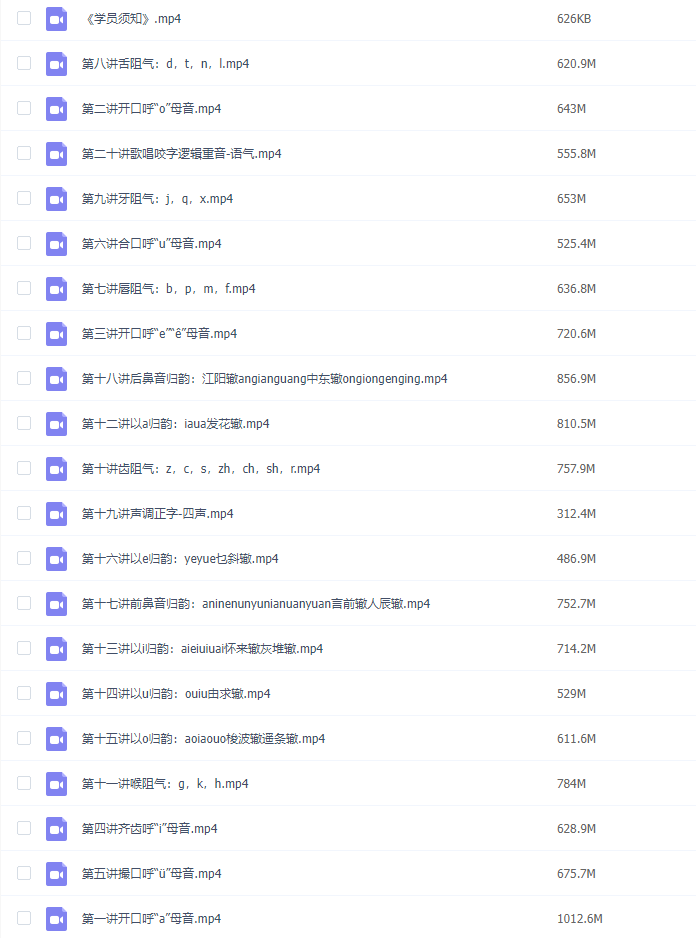Select checkbox for 第八讲舌阻气 video
Viewport: 696px width, 938px height.
(x=24, y=63)
